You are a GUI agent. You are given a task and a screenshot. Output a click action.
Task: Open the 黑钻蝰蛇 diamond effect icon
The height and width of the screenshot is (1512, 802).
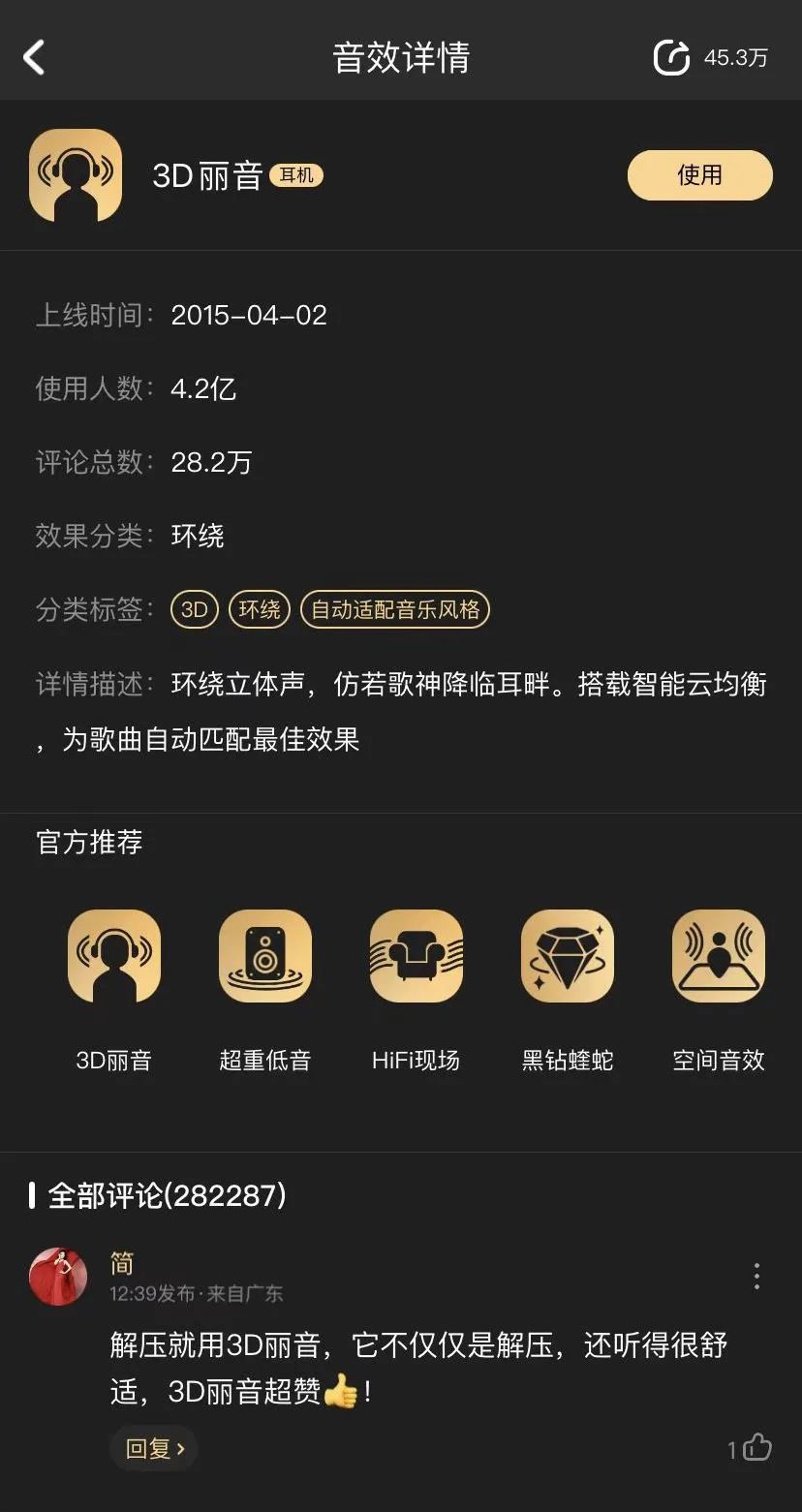pyautogui.click(x=567, y=956)
